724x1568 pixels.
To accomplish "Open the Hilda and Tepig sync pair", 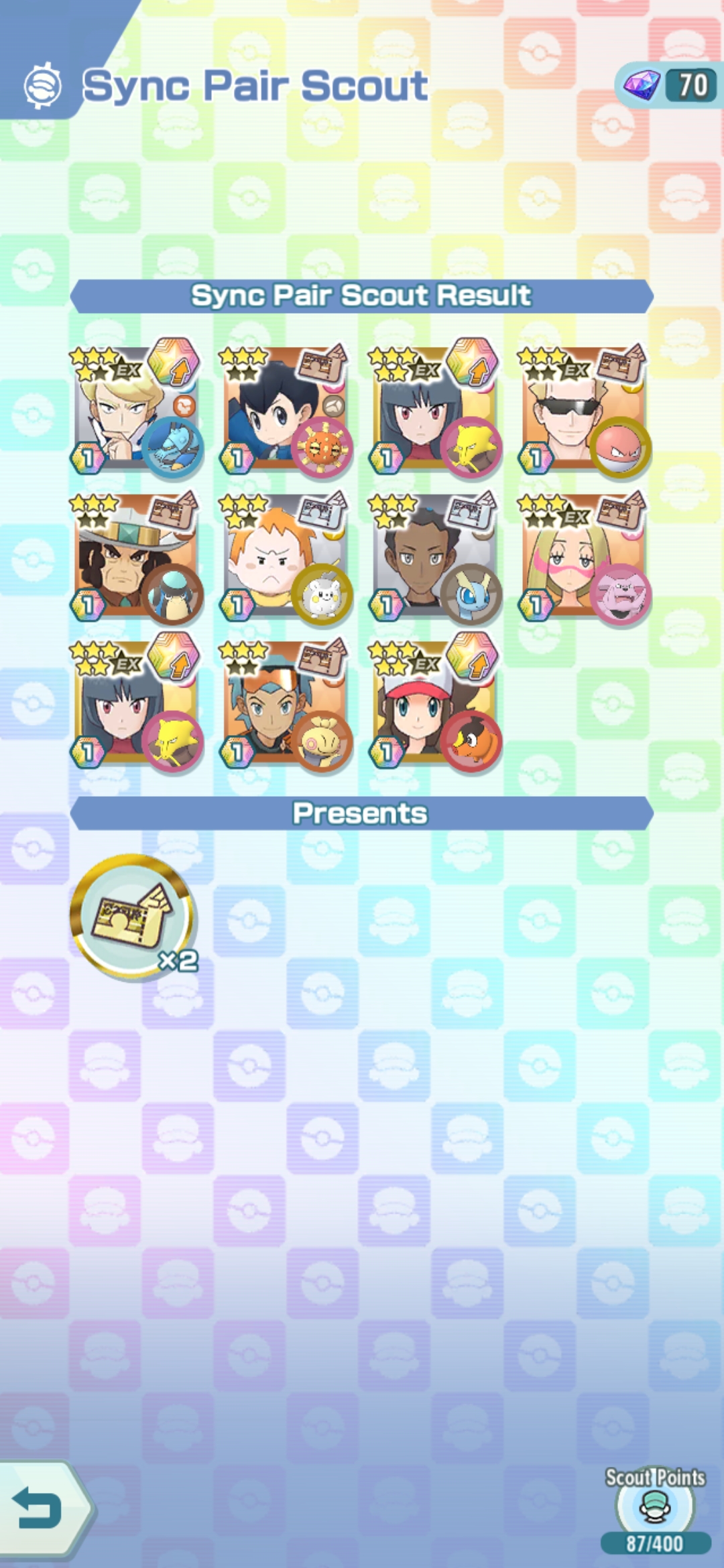I will 435,702.
